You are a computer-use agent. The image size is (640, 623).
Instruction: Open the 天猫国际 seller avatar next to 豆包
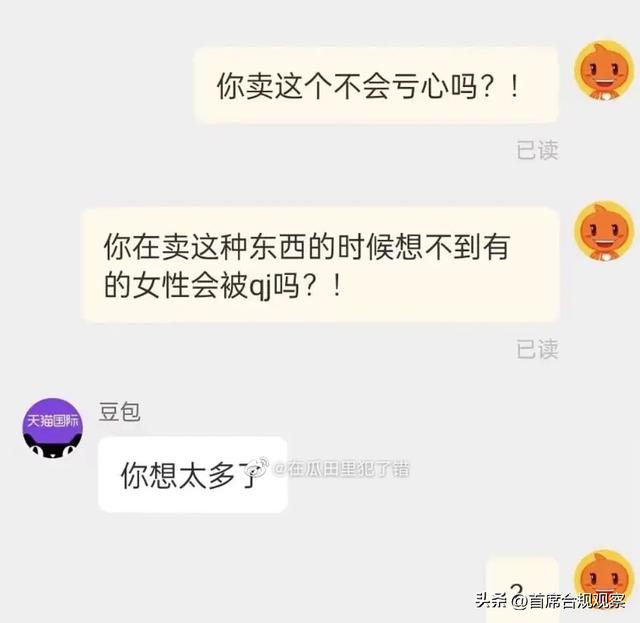(x=53, y=427)
